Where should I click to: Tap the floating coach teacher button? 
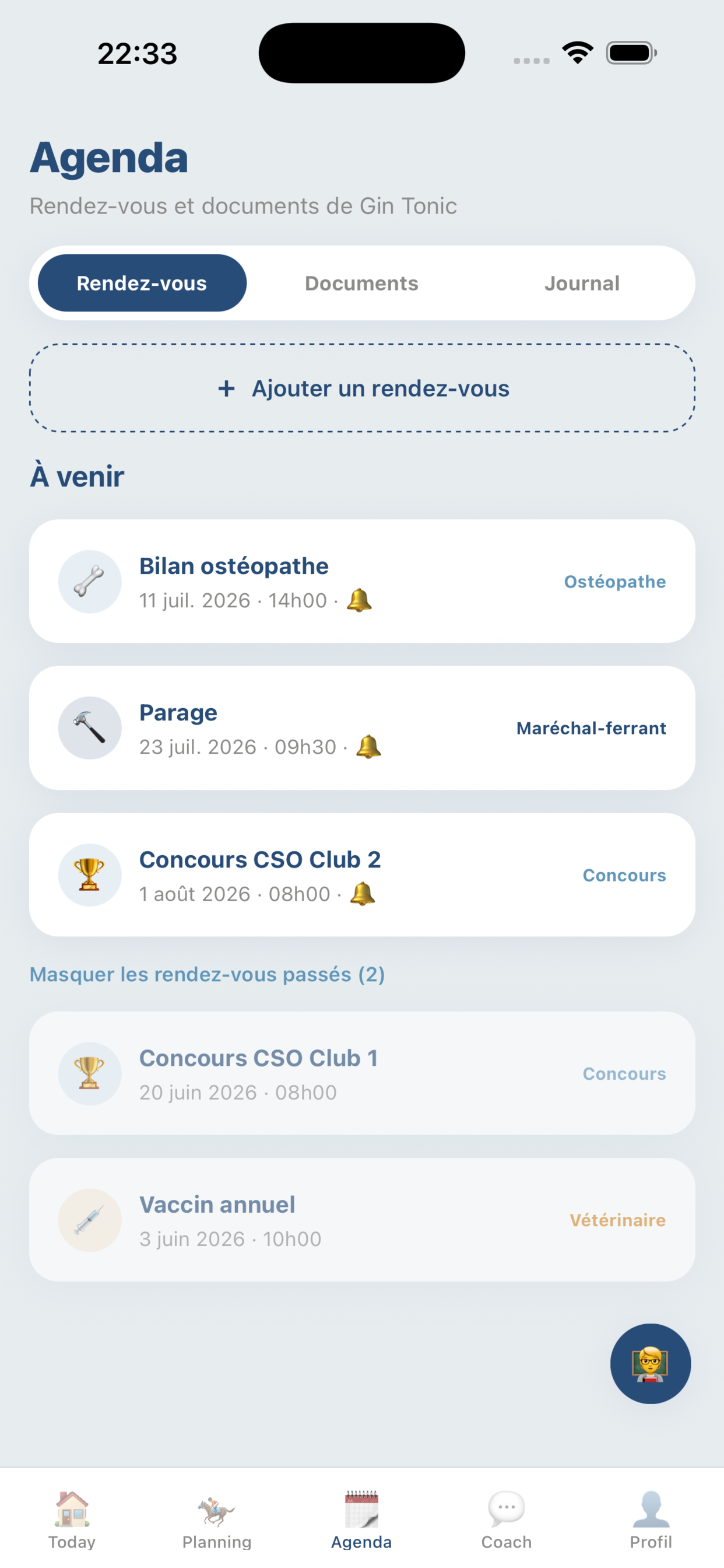click(651, 1363)
